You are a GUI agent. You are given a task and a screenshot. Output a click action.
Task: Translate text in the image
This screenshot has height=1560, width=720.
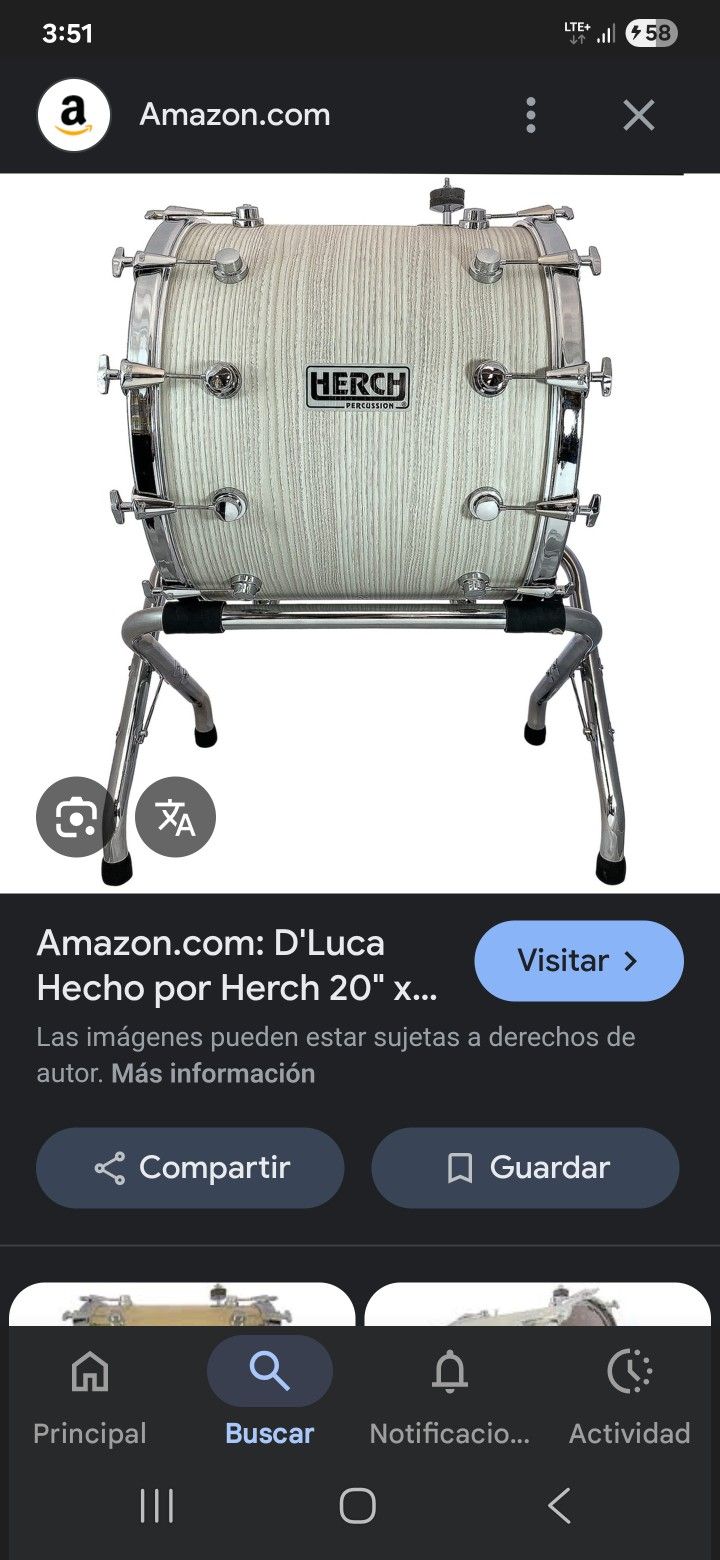pyautogui.click(x=176, y=818)
